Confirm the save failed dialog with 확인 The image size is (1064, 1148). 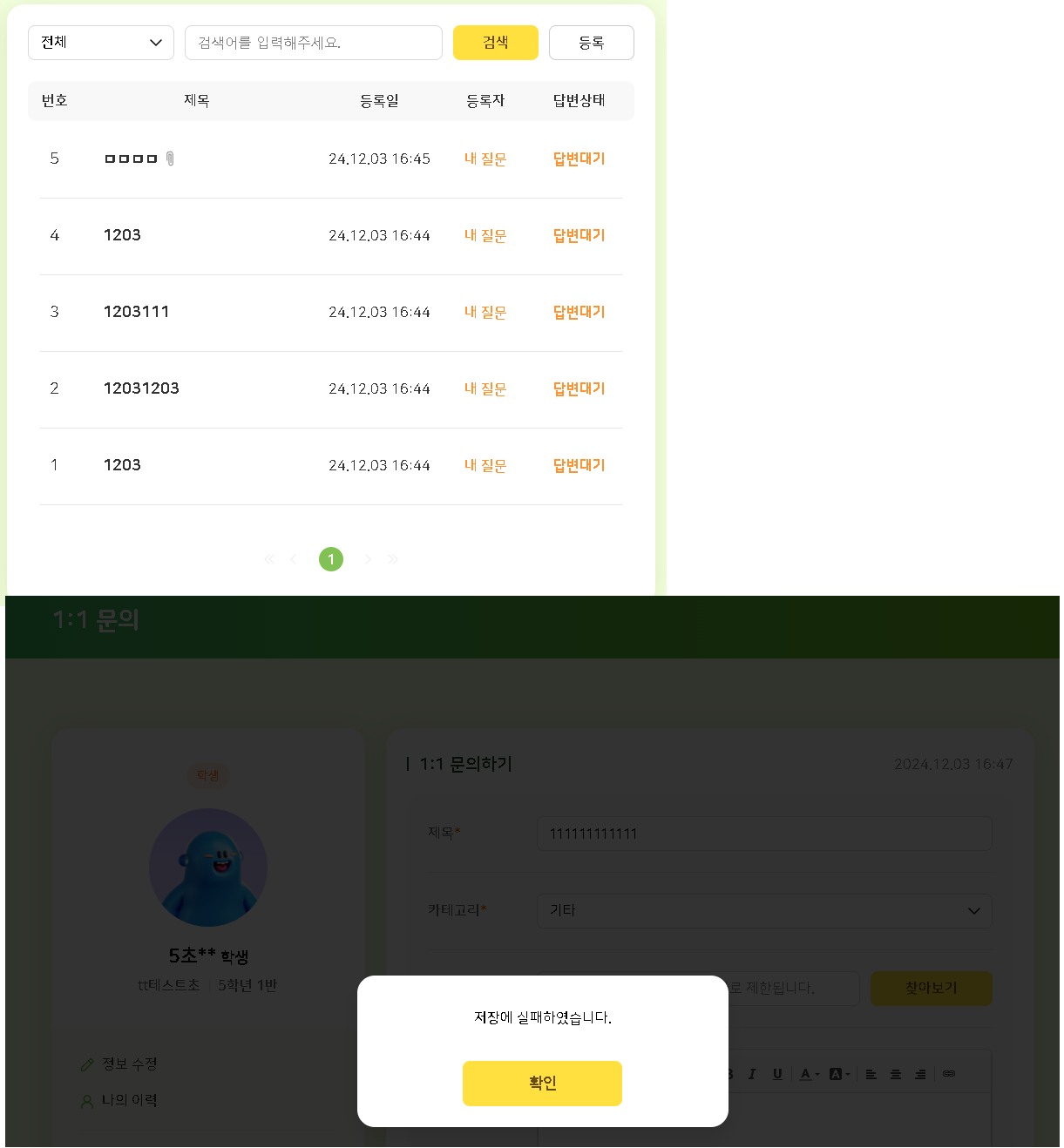click(542, 1083)
